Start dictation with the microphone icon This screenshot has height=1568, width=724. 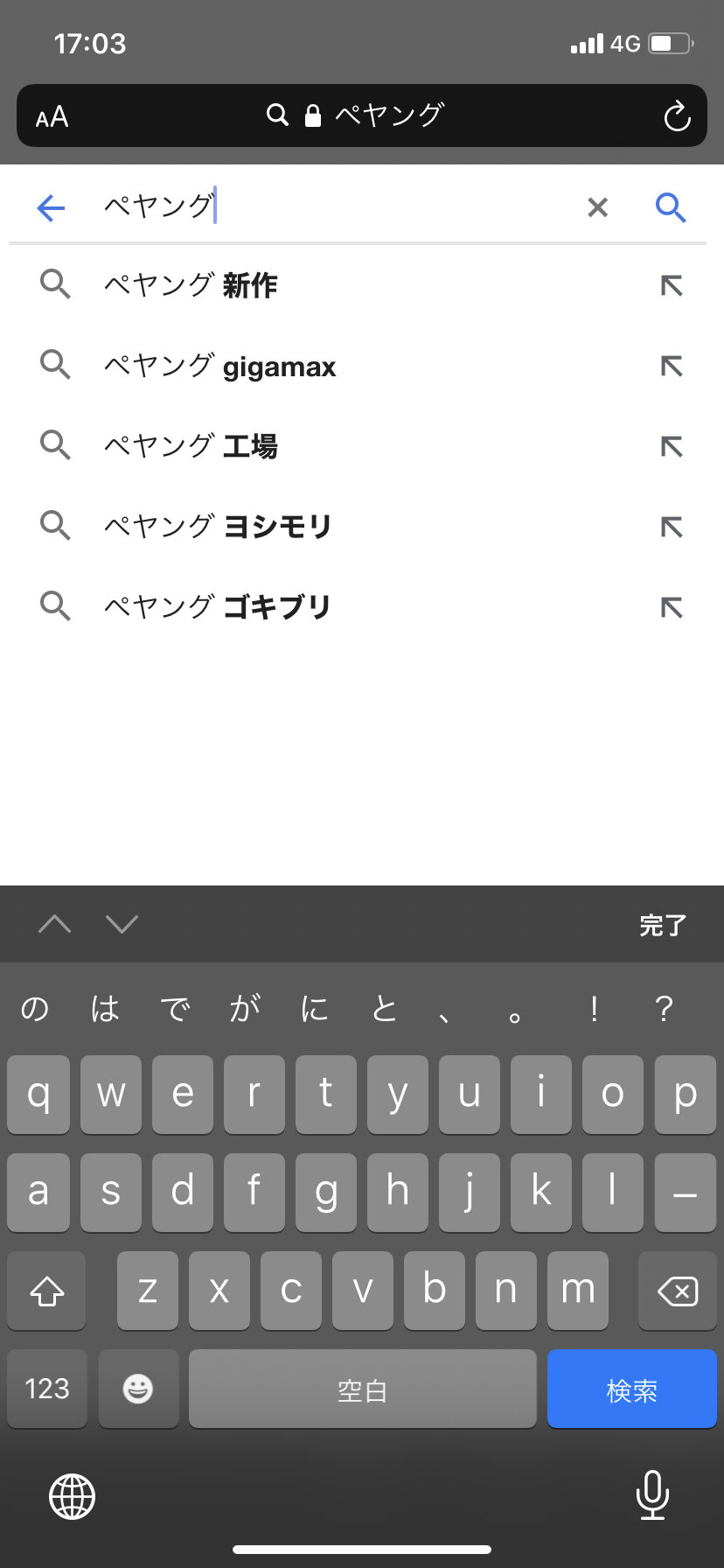(652, 1494)
